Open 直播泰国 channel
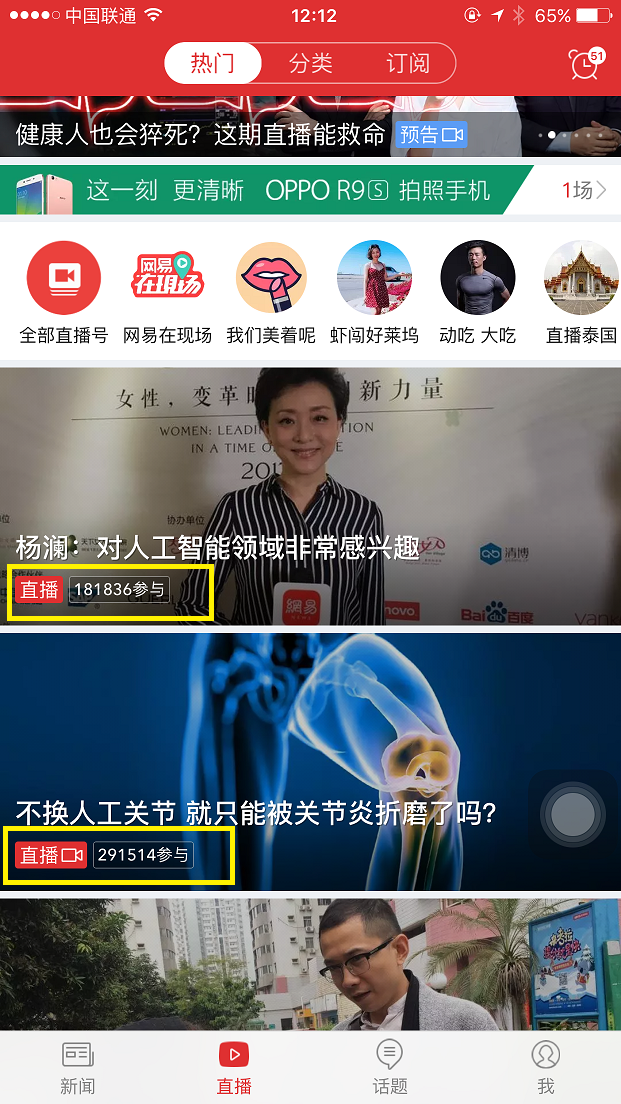This screenshot has height=1104, width=621. pyautogui.click(x=581, y=292)
